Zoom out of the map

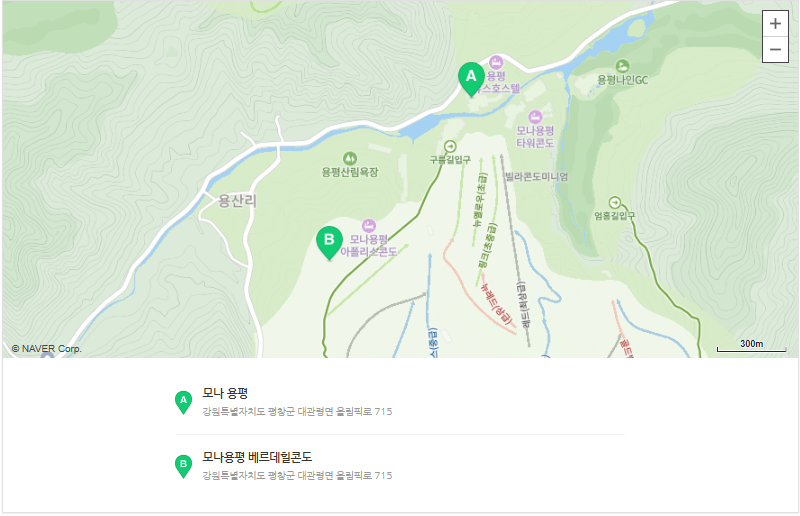point(775,50)
